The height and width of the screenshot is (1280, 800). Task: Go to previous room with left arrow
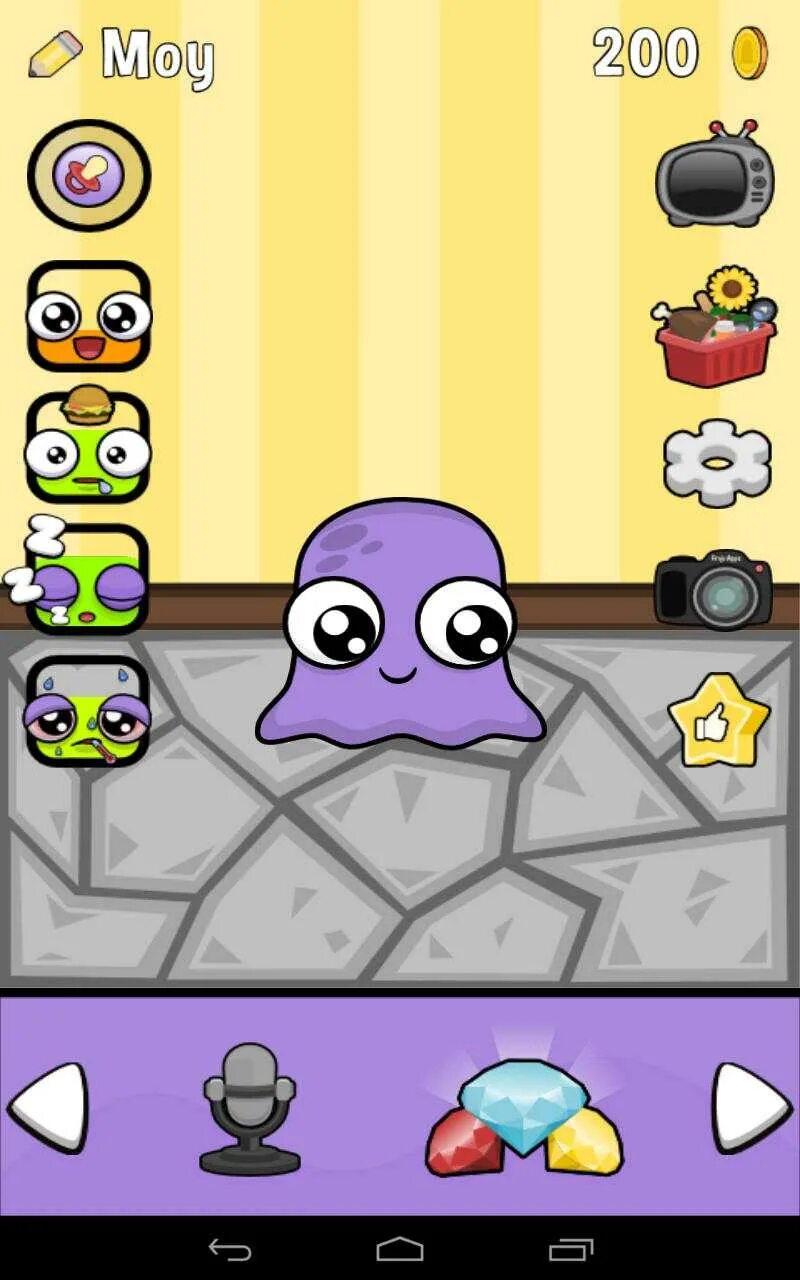click(x=48, y=1107)
